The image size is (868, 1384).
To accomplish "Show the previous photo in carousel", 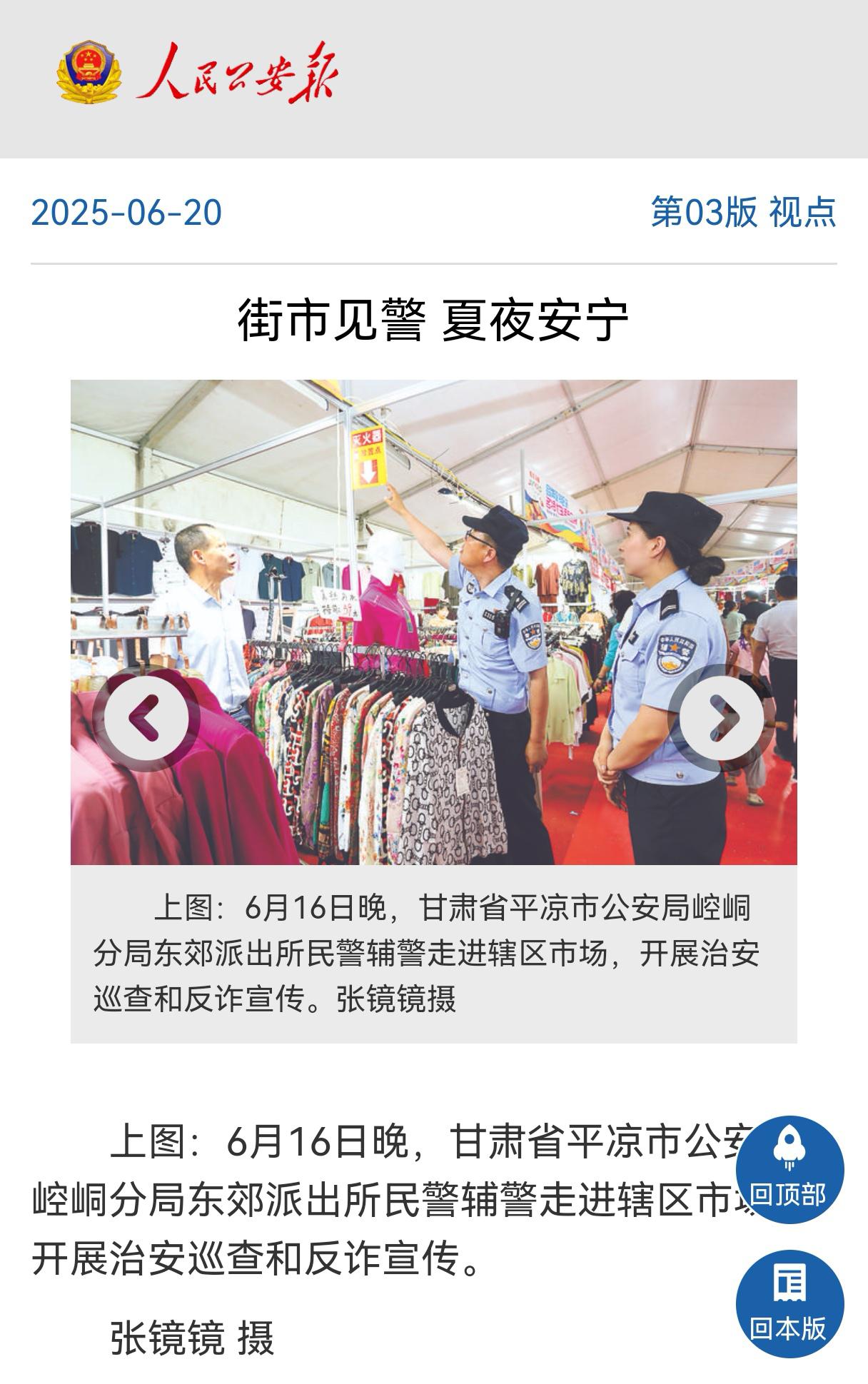I will (x=146, y=717).
